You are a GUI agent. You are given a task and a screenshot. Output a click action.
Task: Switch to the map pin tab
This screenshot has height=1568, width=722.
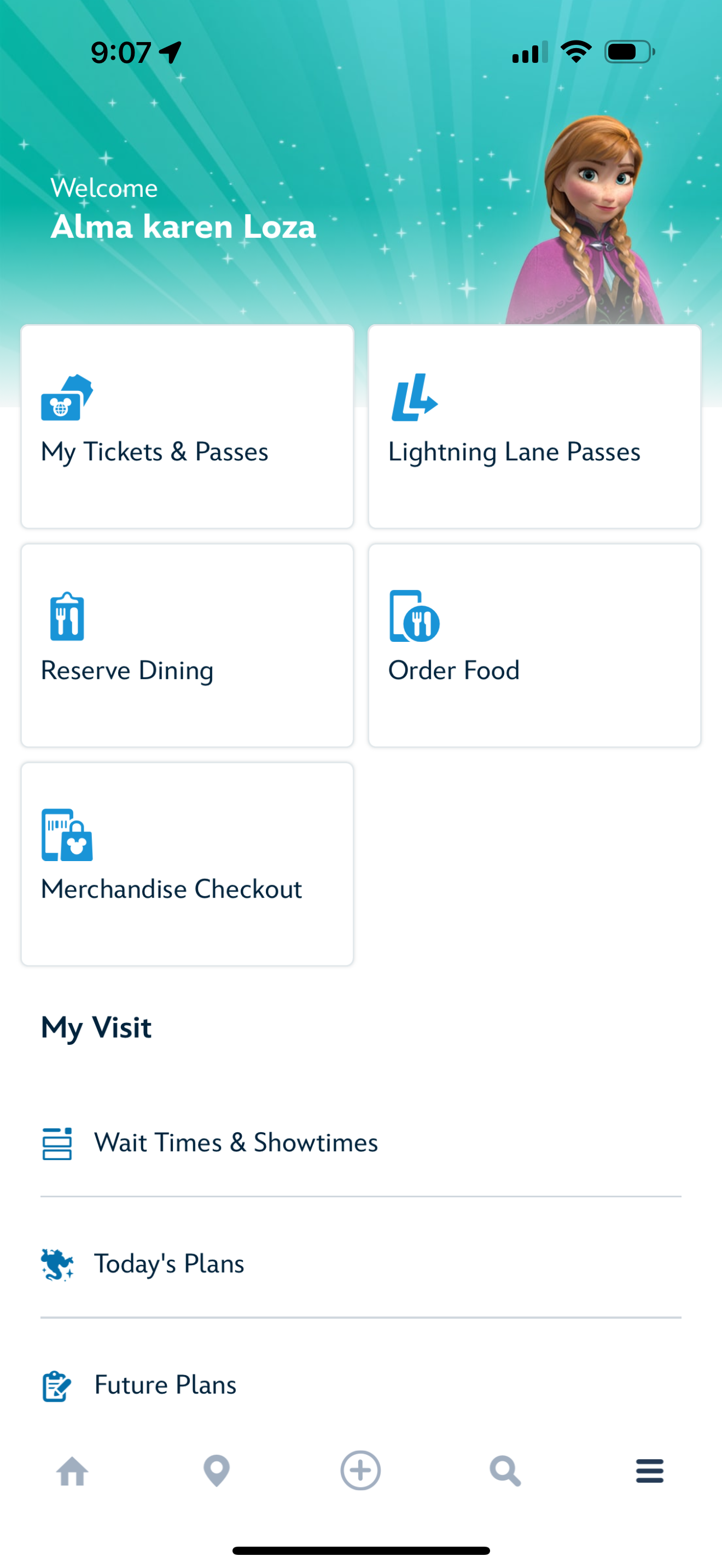coord(217,1471)
